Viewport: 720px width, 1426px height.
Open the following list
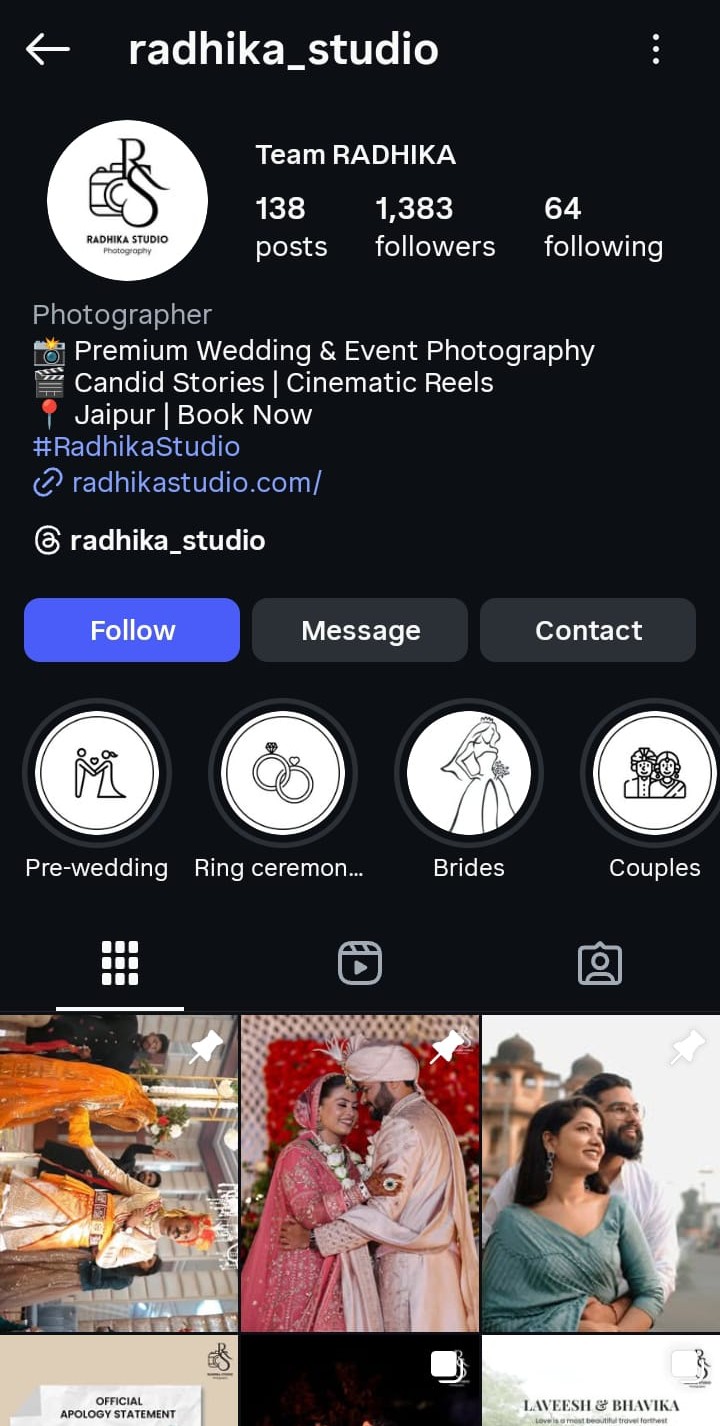tap(602, 226)
